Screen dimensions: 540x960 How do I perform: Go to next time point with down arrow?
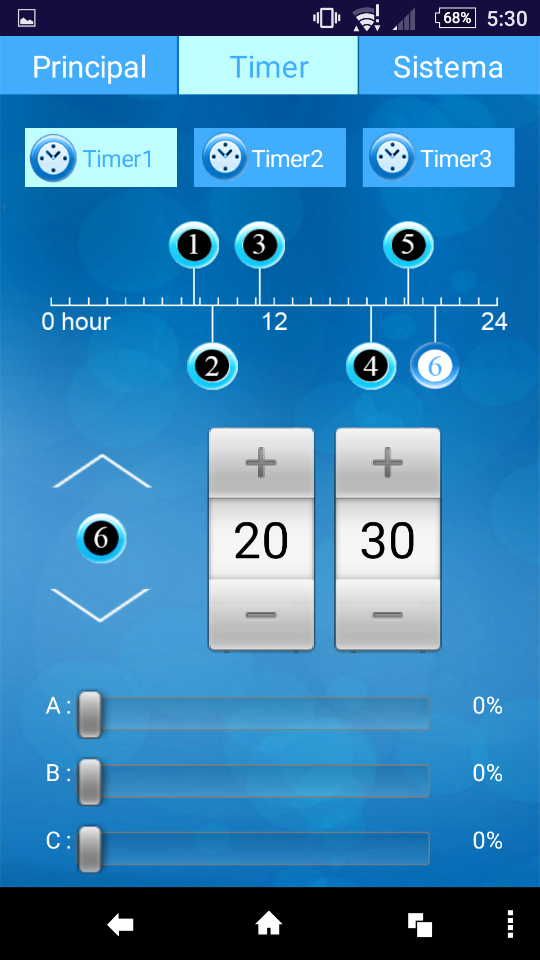[100, 605]
